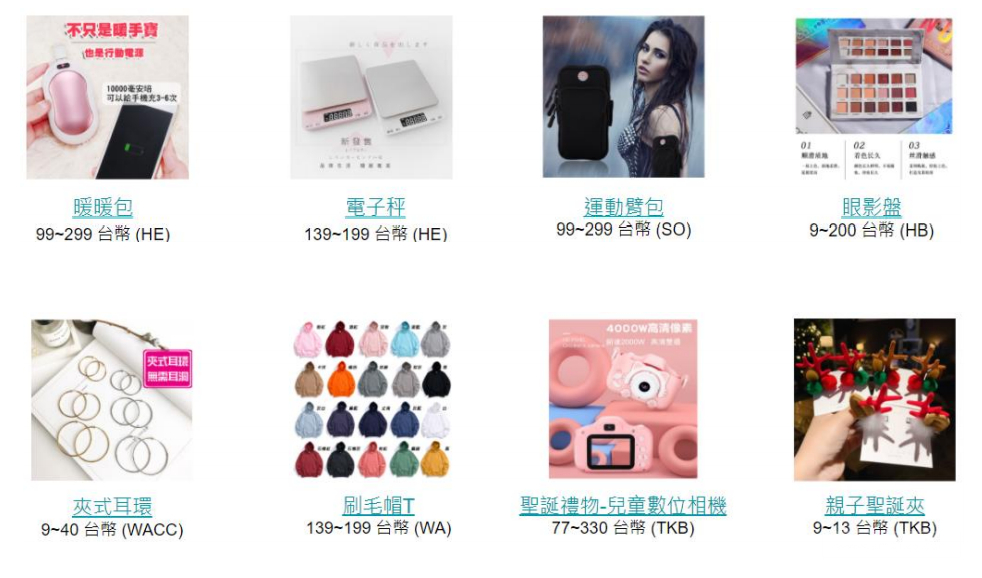The image size is (982, 578).
Task: Open the 刷毛帽T link
Action: [x=378, y=506]
